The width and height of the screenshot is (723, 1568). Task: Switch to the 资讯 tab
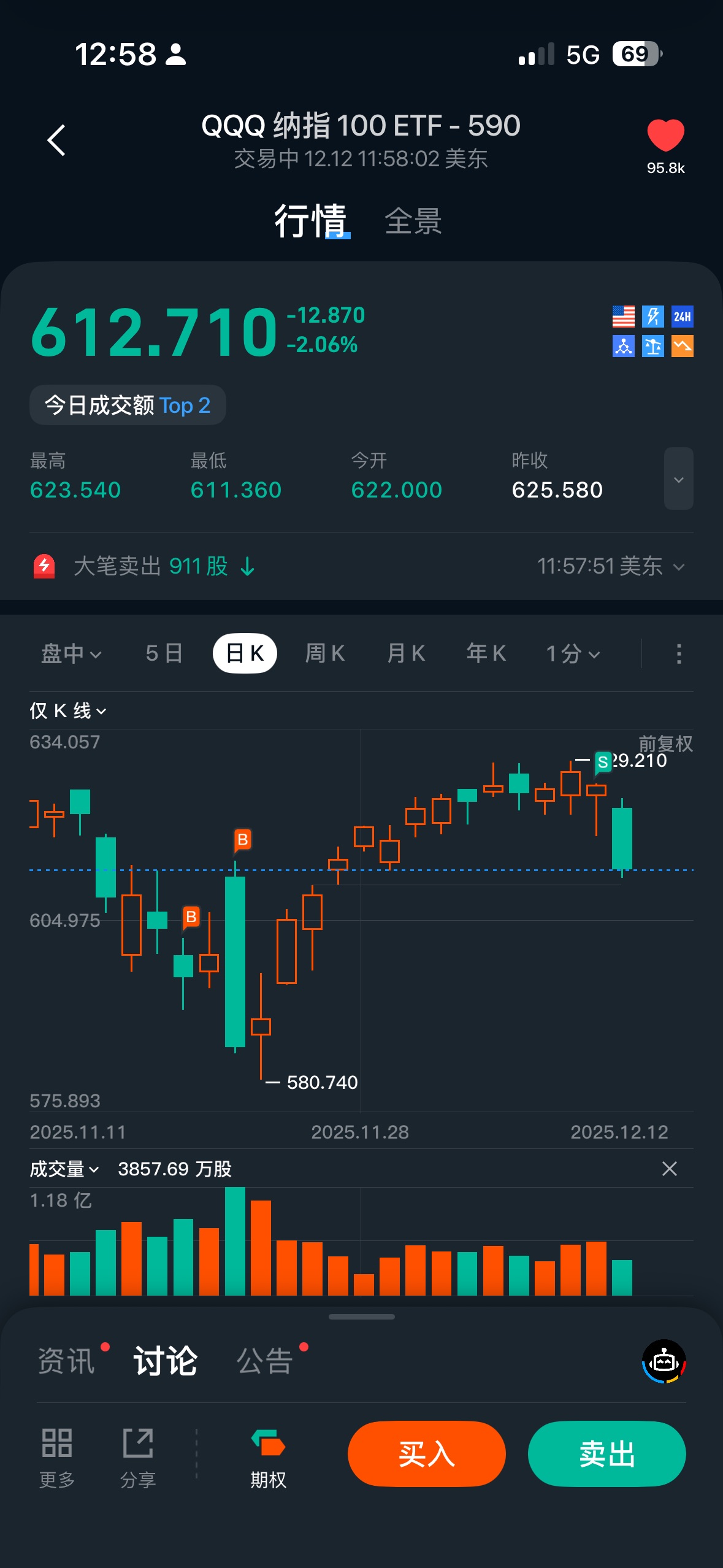pyautogui.click(x=66, y=1361)
